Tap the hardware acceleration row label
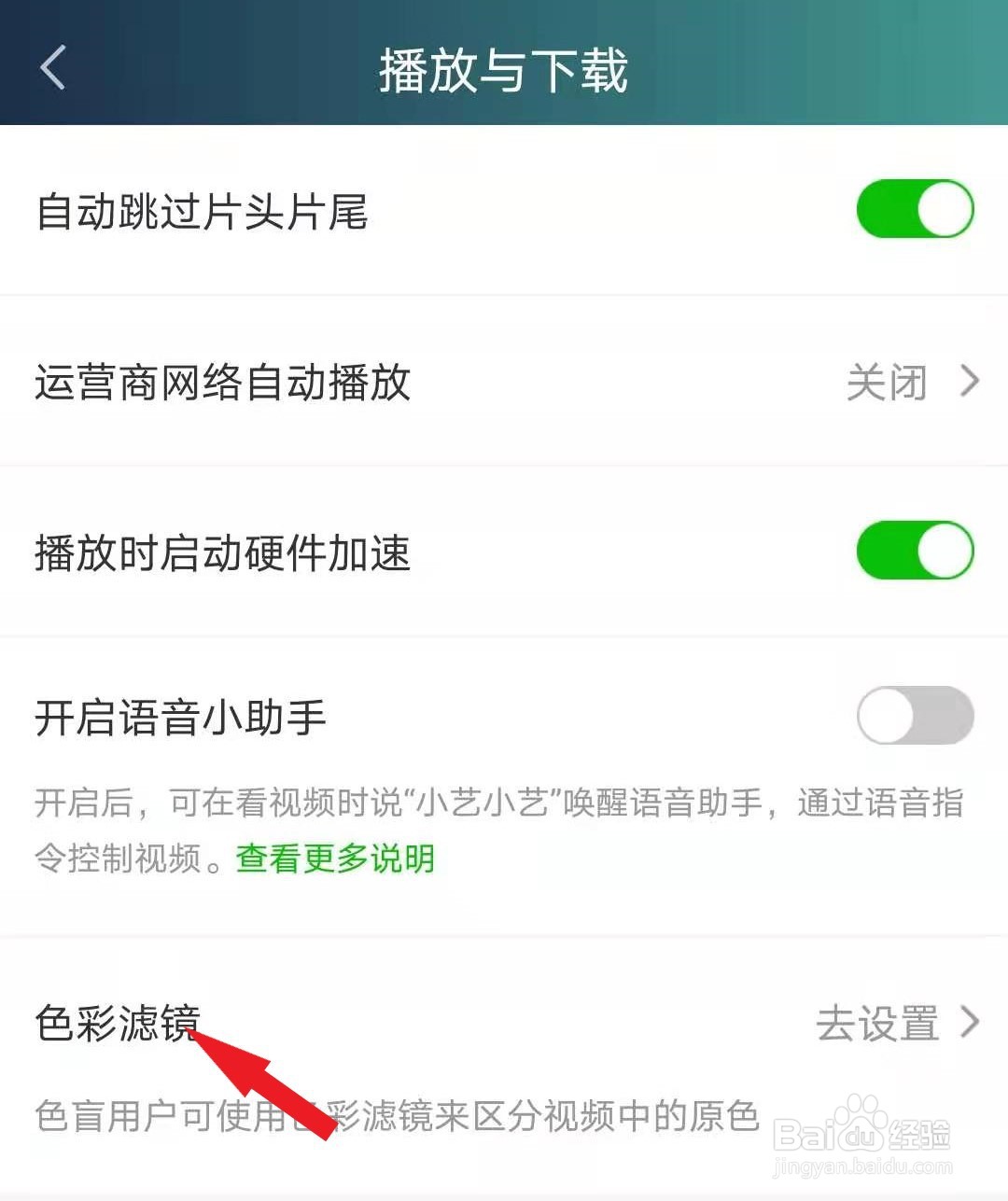This screenshot has height=1201, width=1008. [x=224, y=552]
